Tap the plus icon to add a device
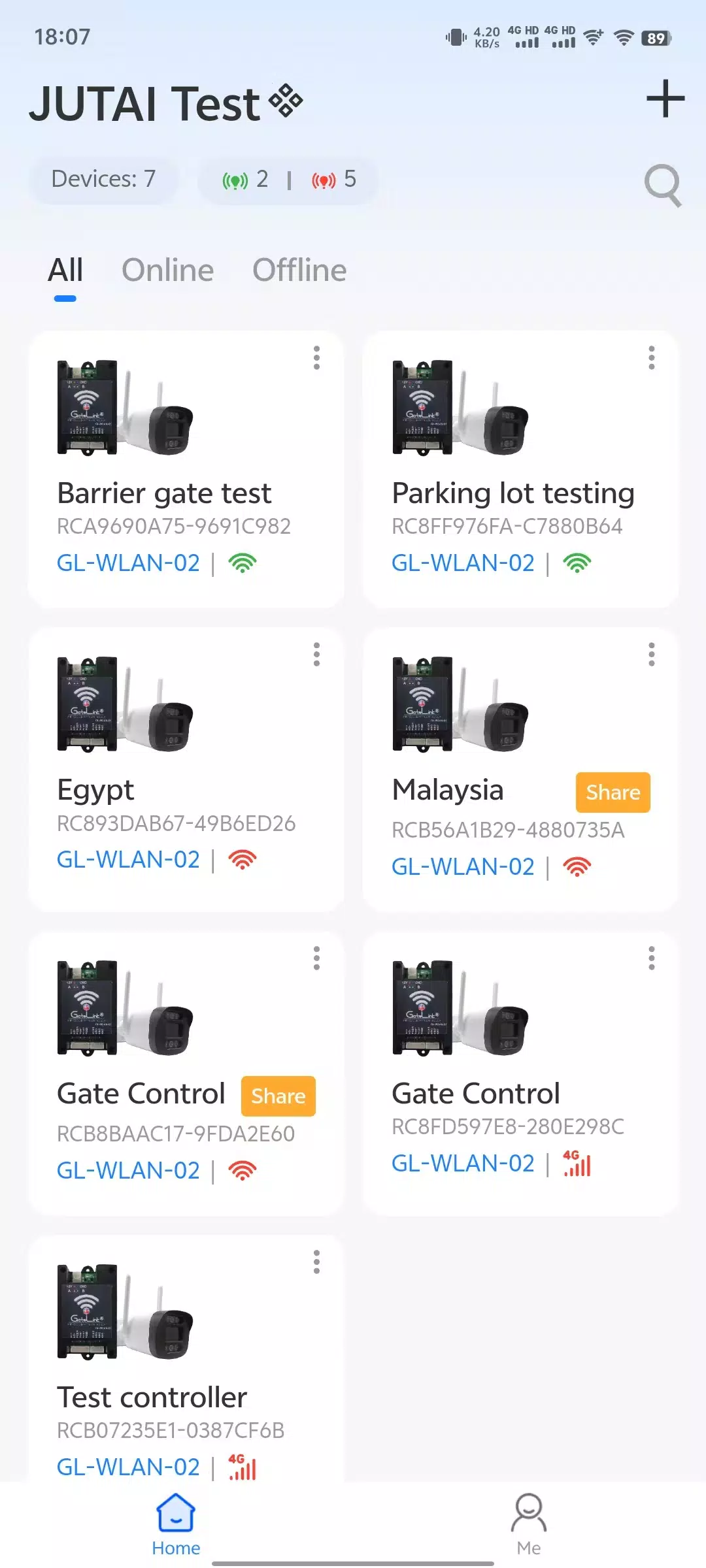 (665, 99)
